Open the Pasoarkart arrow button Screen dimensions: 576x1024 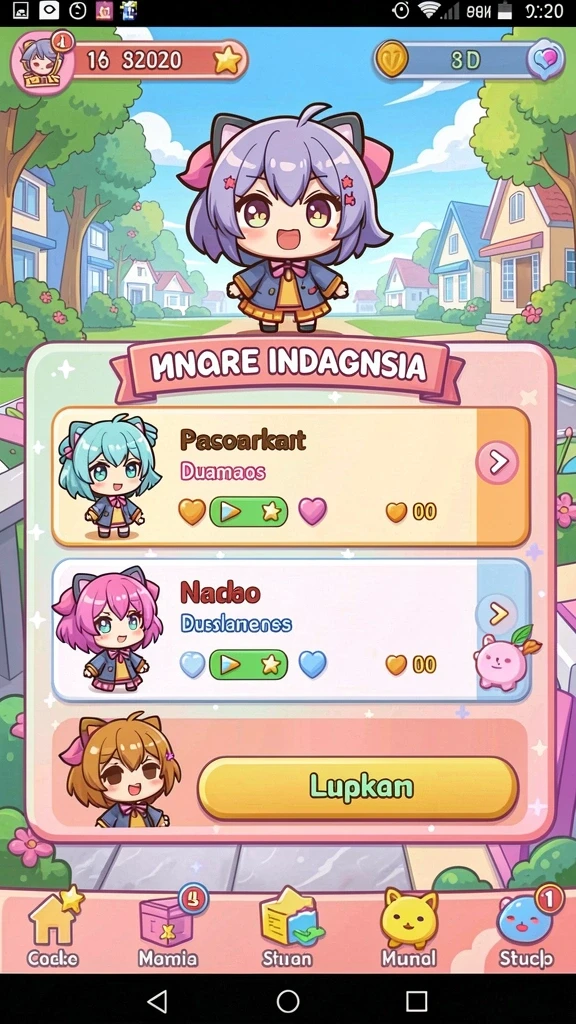[x=498, y=462]
